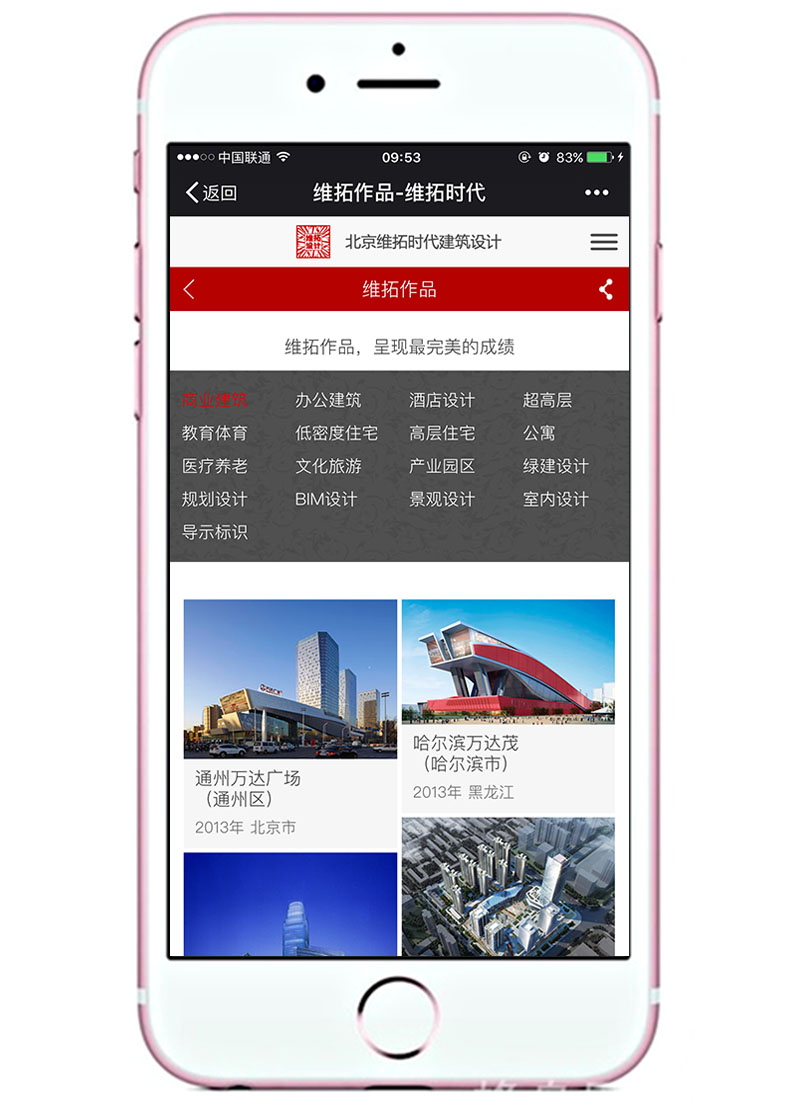Choose the 导示标识 category
The width and height of the screenshot is (800, 1100).
214,532
